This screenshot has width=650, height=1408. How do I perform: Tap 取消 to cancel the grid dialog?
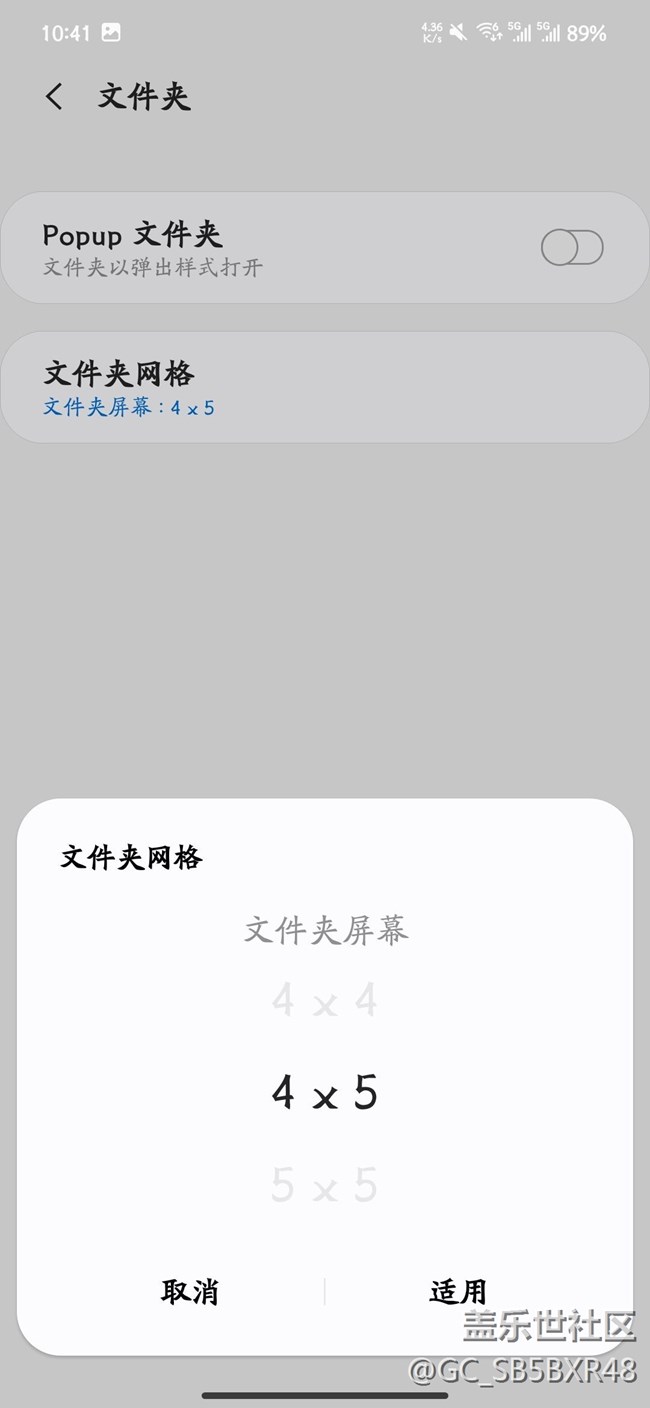189,1292
